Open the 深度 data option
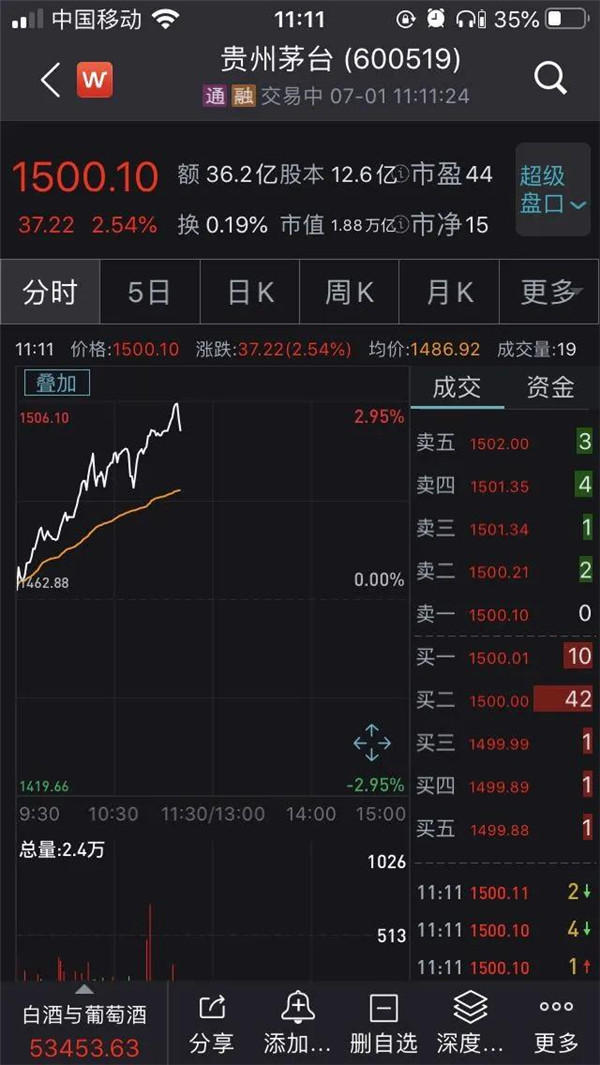This screenshot has width=600, height=1065. coord(470,1022)
